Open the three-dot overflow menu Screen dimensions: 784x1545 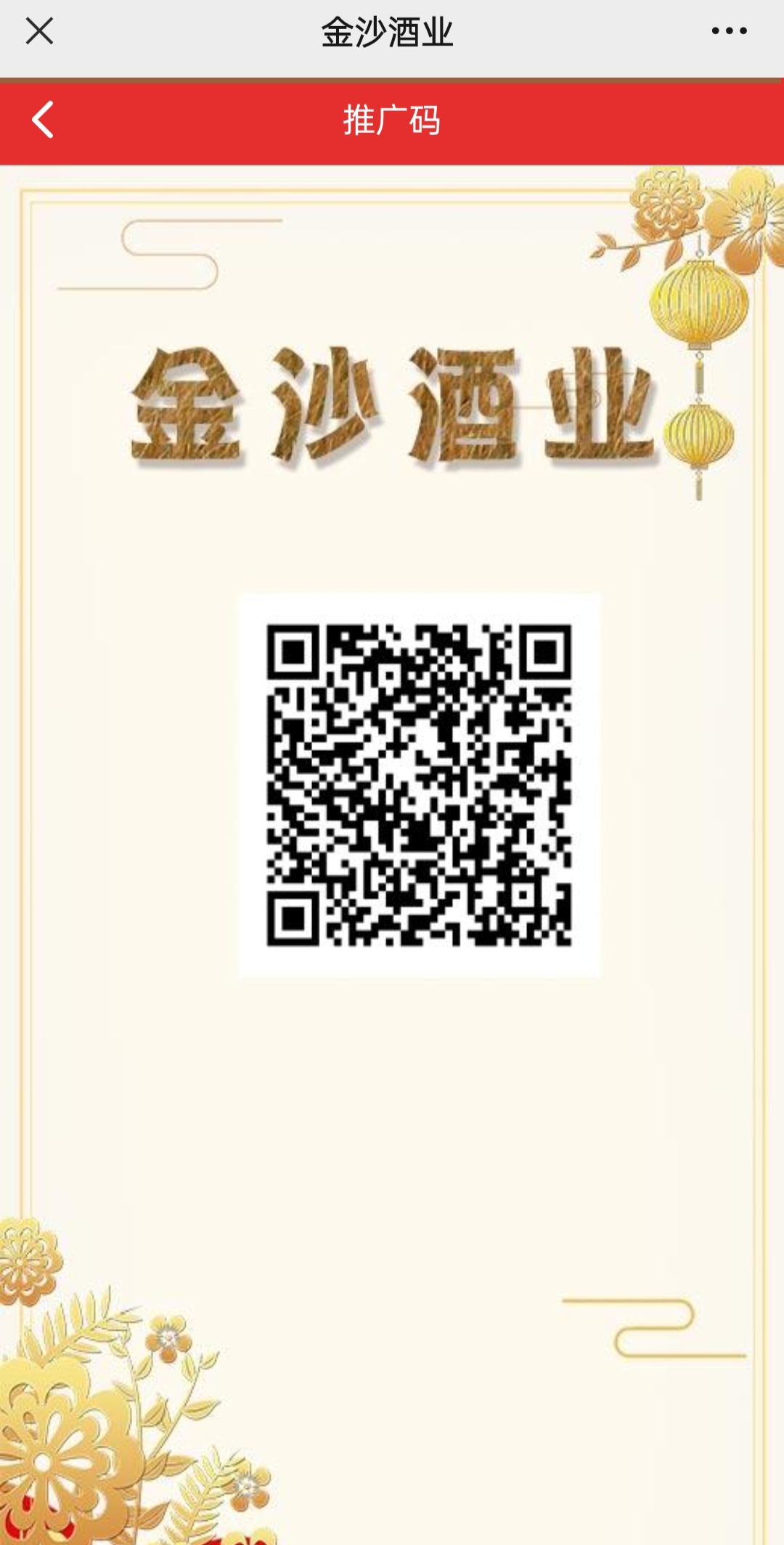(x=729, y=31)
